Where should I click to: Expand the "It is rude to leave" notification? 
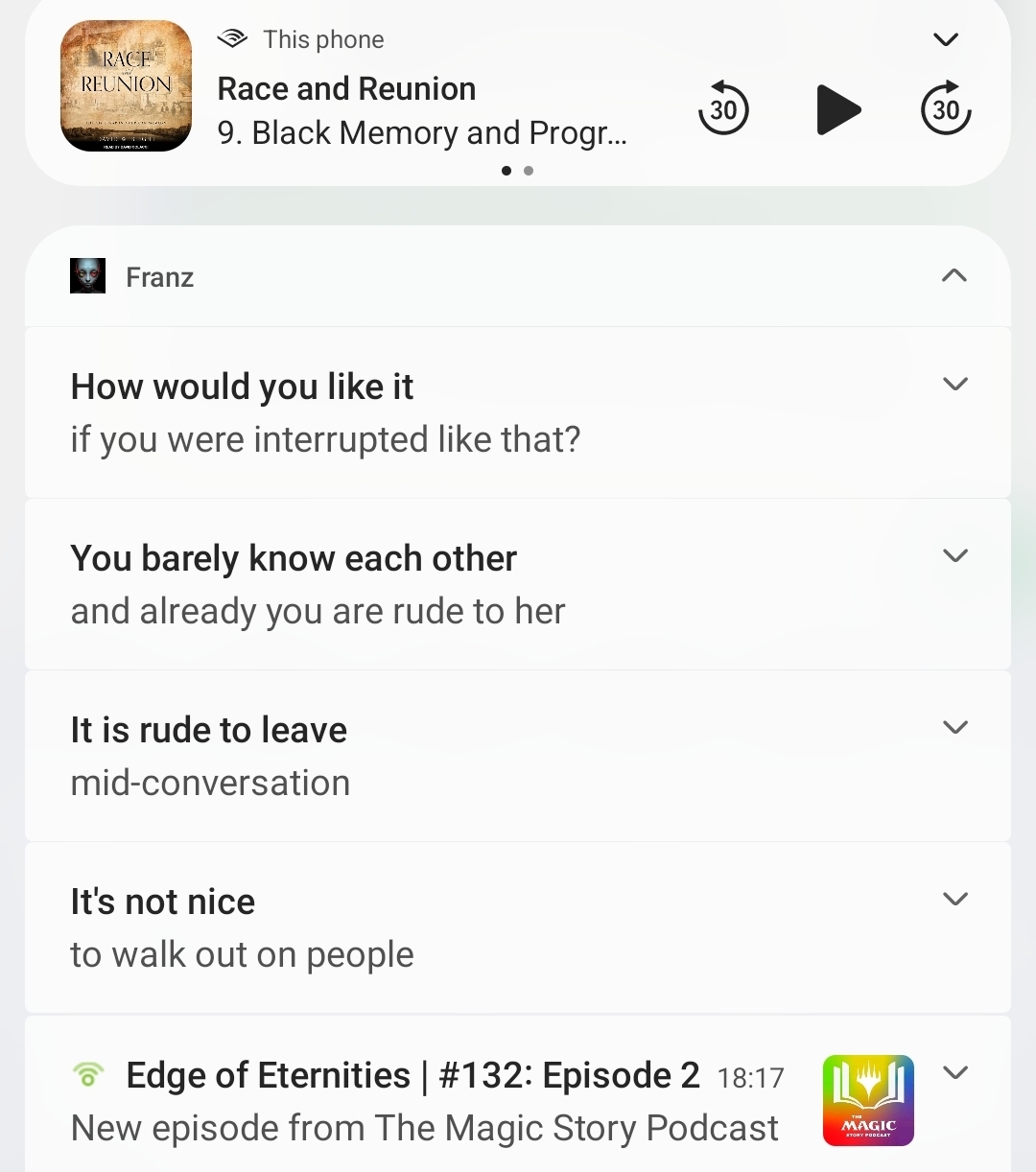(955, 728)
